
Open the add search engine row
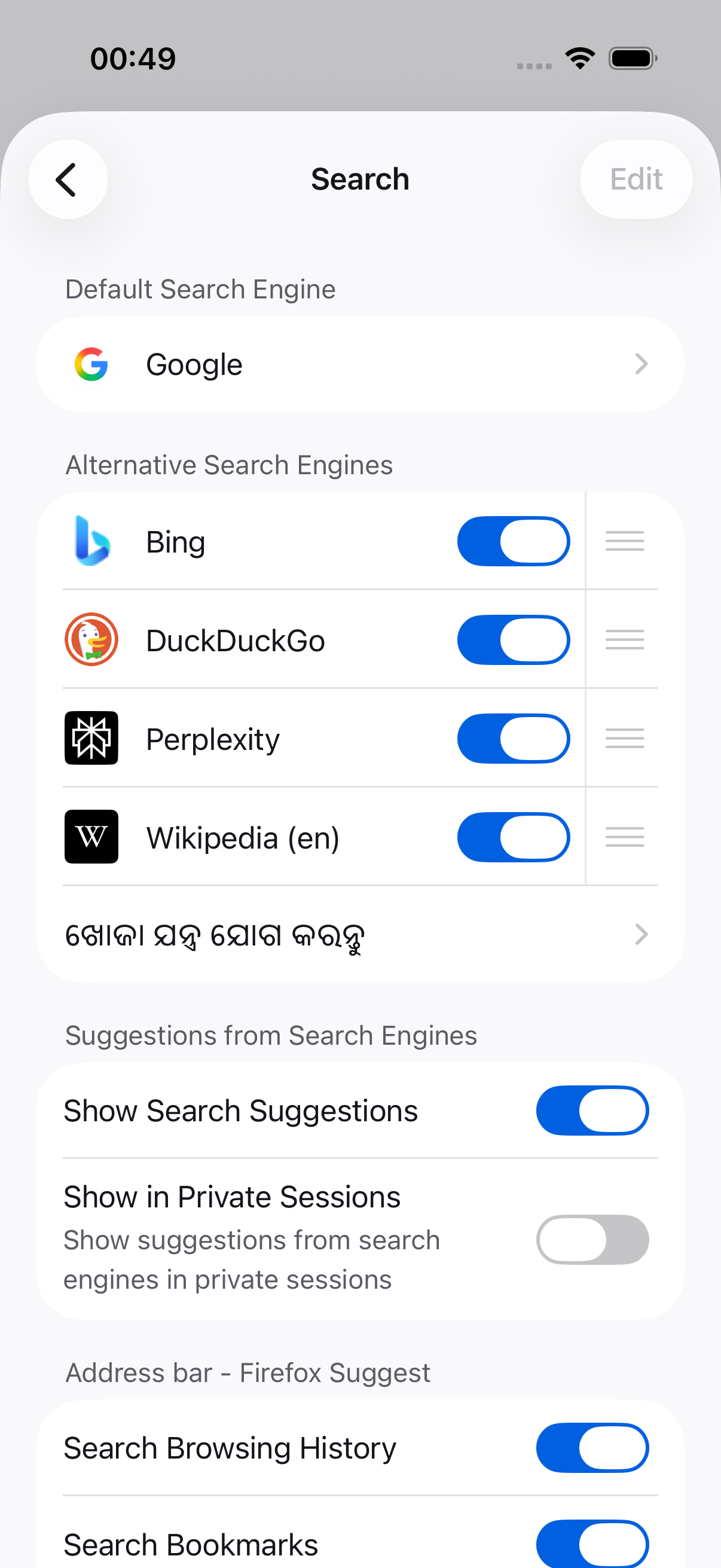tap(360, 934)
